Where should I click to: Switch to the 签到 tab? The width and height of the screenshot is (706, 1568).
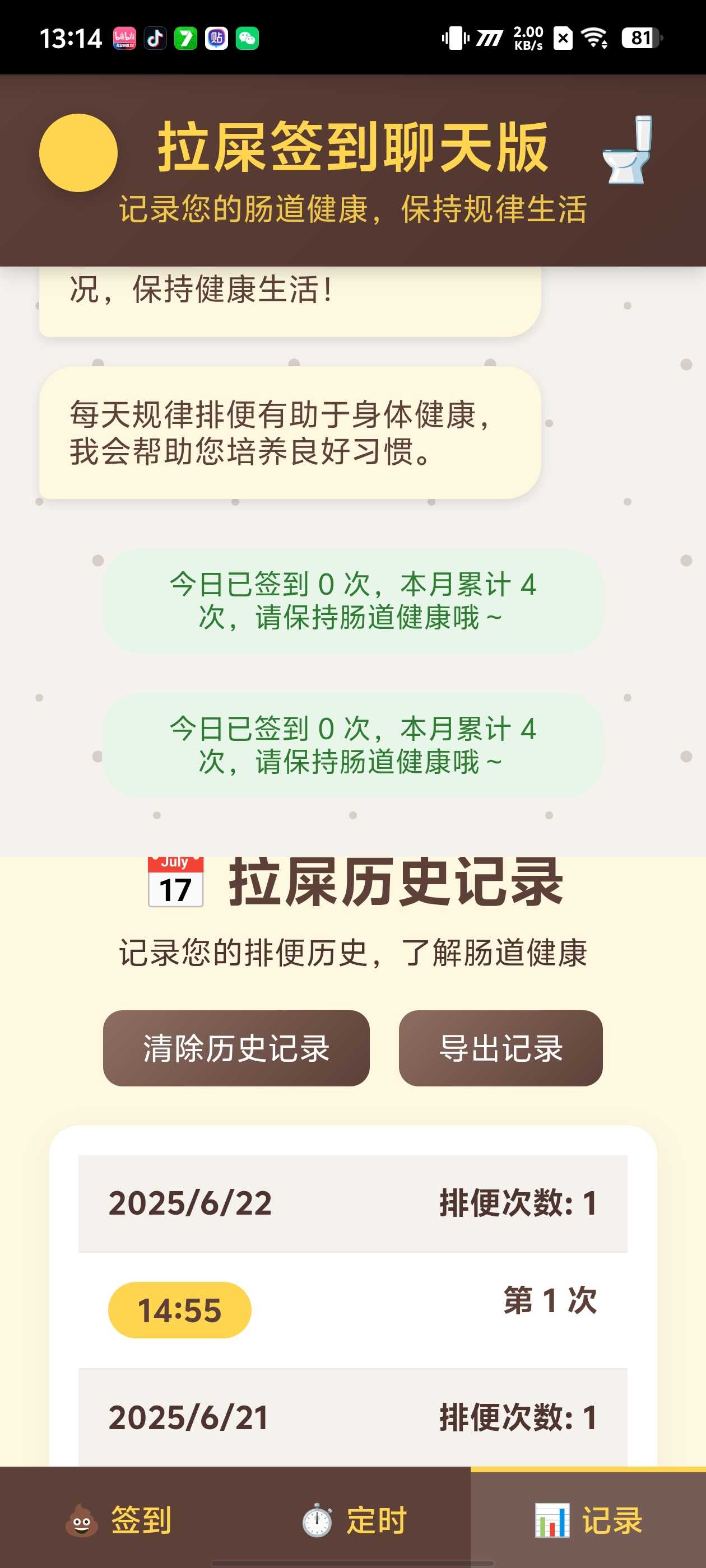[x=118, y=1519]
